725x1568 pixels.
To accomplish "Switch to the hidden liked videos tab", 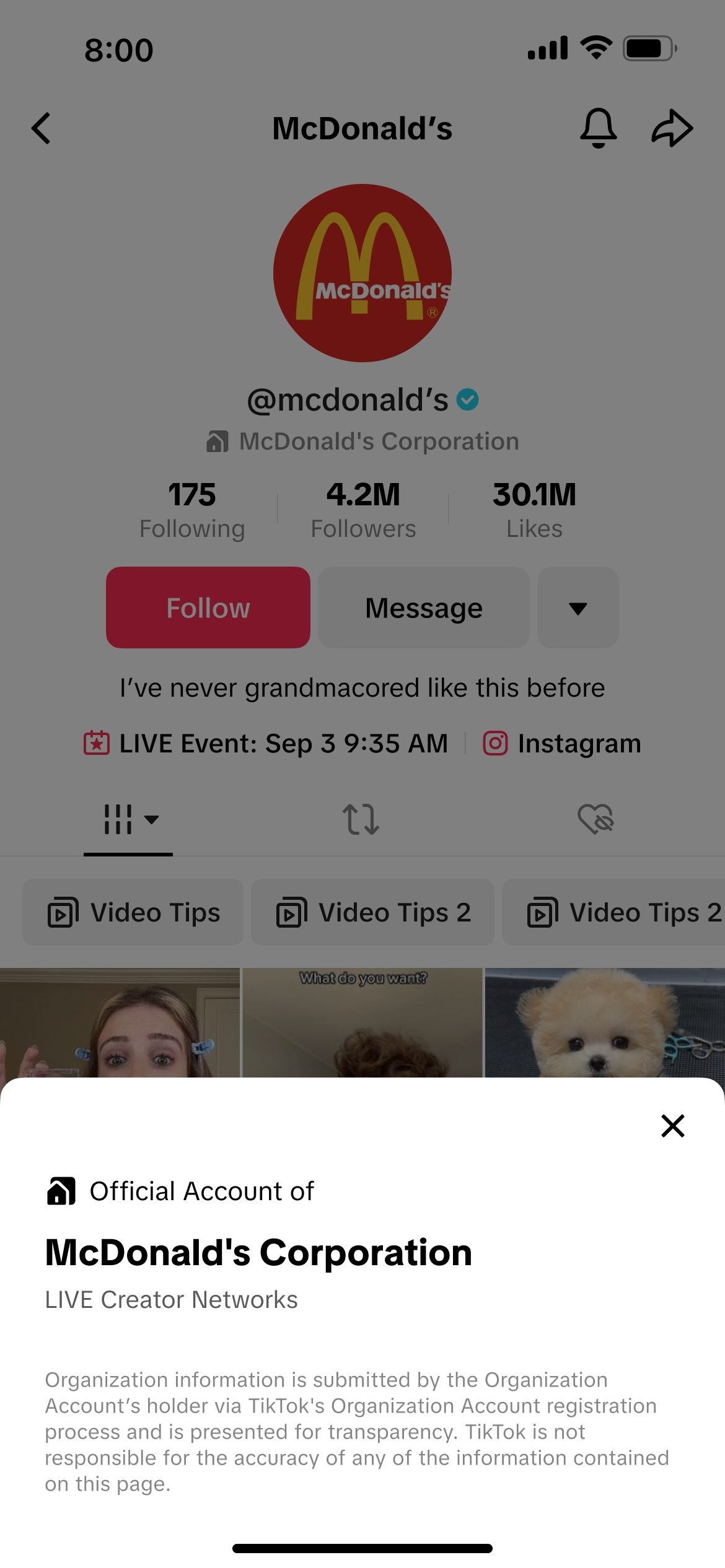I will click(595, 819).
